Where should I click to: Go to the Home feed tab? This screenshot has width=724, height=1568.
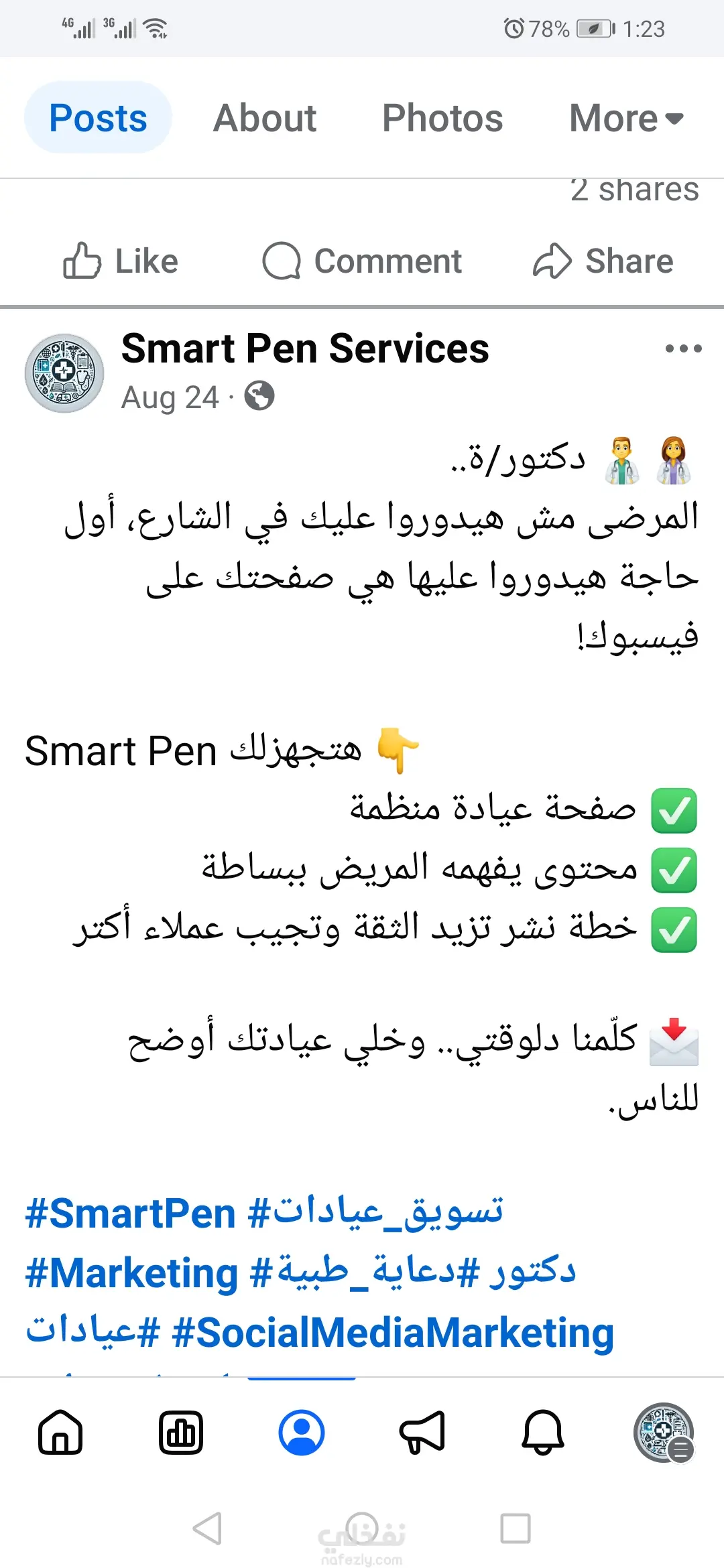tap(60, 1433)
